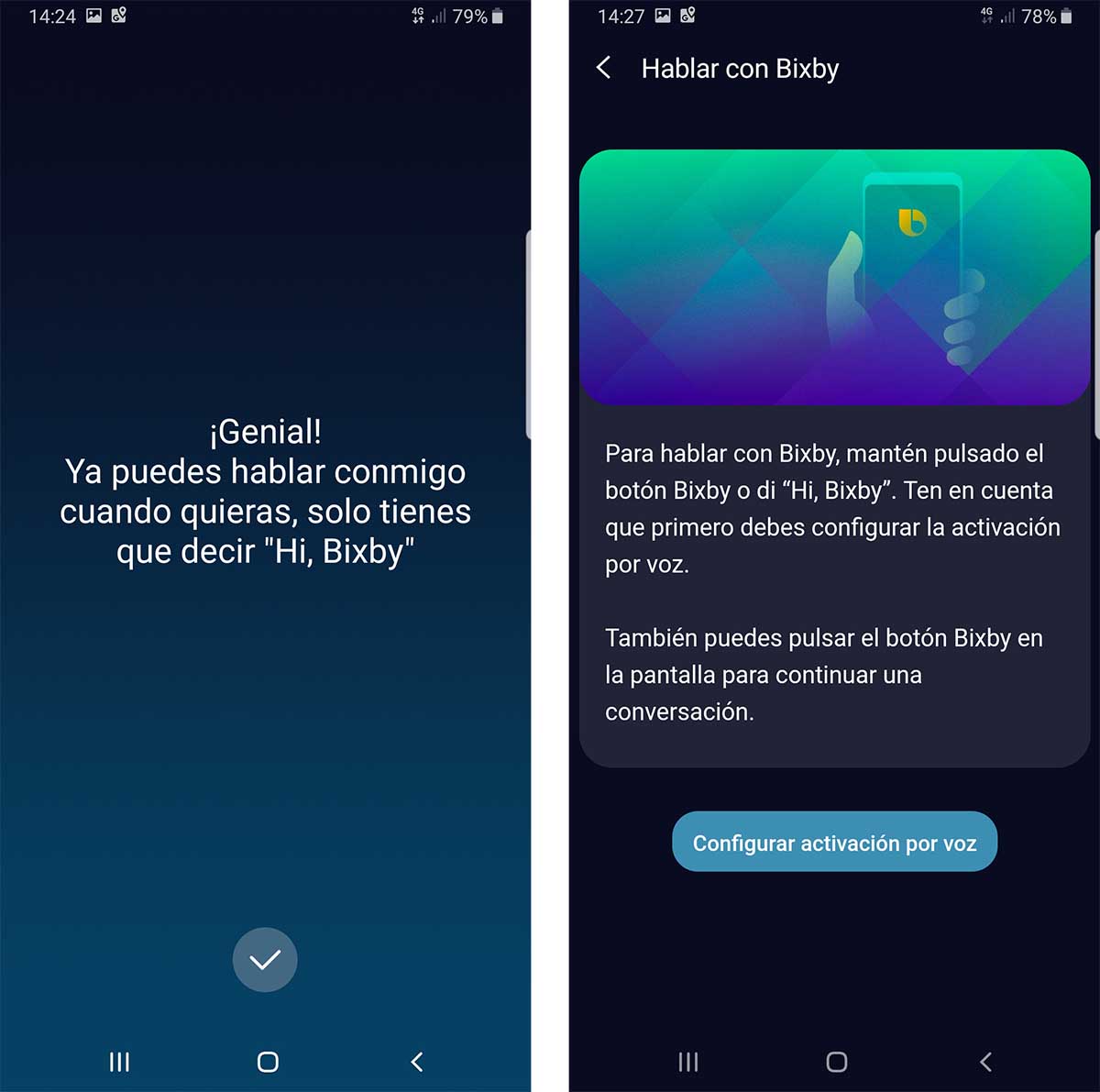Confirm with the checkmark below the ¡Genial! message
Screen dimensions: 1100x1092
[x=265, y=960]
